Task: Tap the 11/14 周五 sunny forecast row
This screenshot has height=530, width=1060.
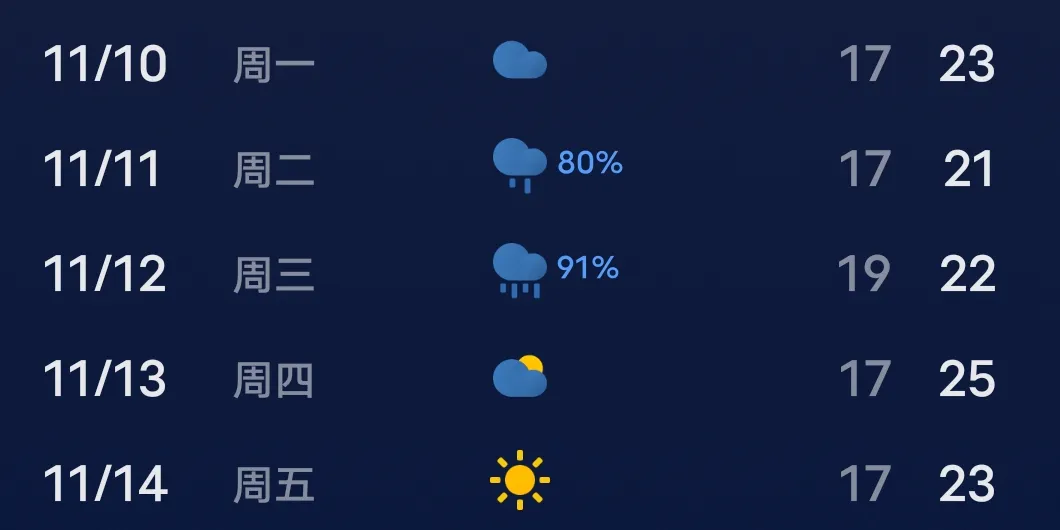Action: [530, 481]
